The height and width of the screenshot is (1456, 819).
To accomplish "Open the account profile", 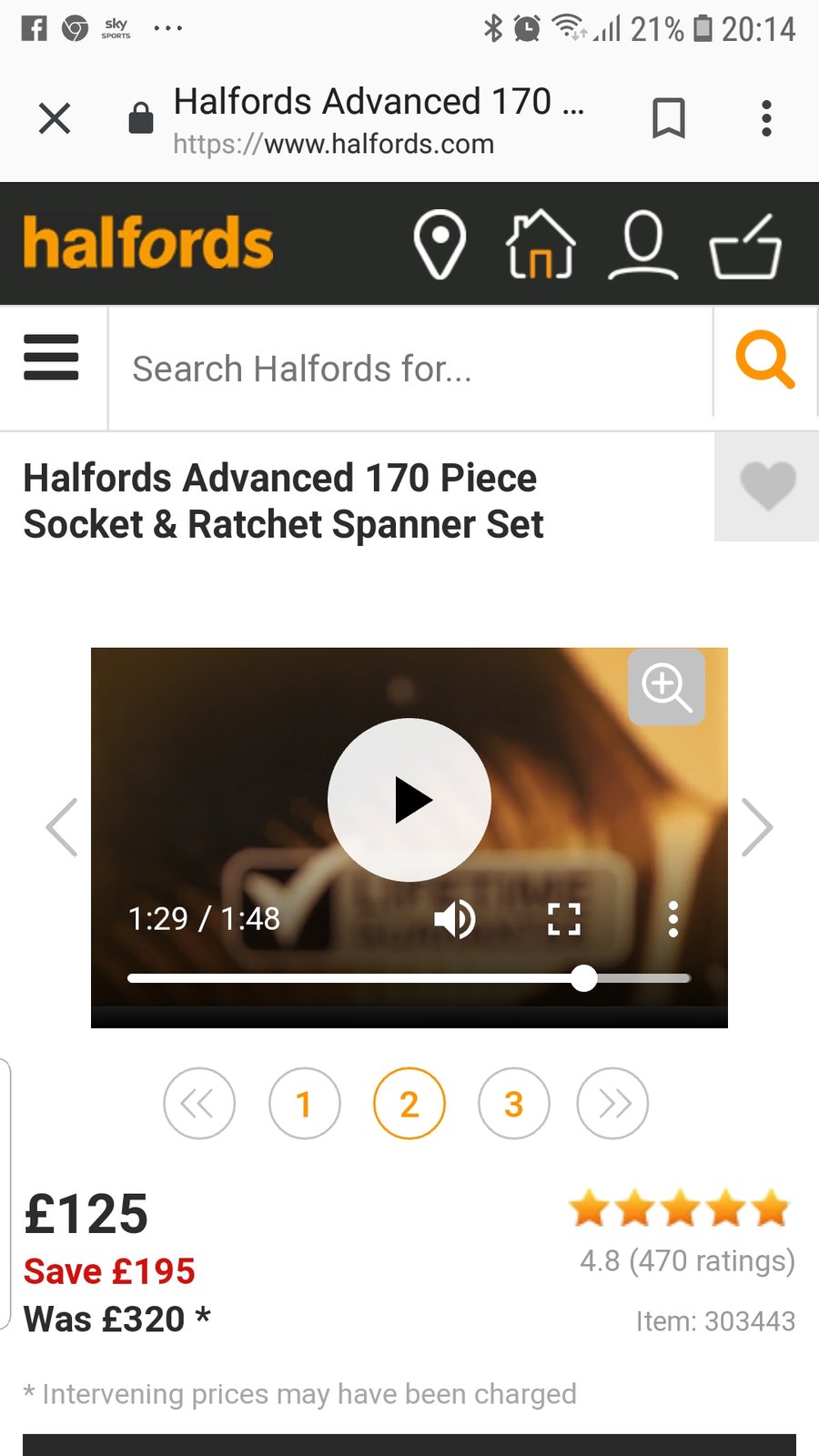I will coord(642,244).
